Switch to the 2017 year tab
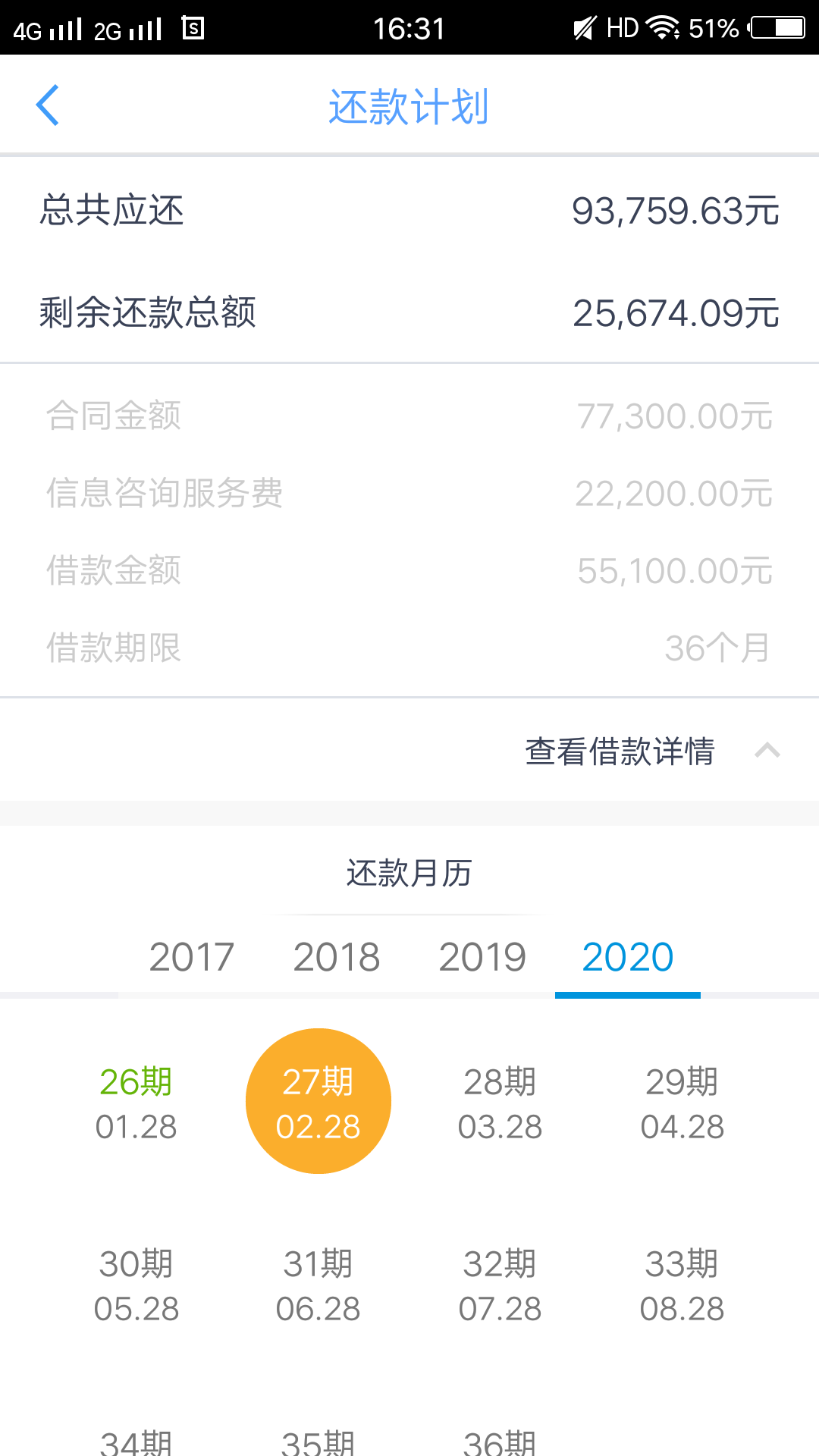This screenshot has width=819, height=1456. [191, 957]
